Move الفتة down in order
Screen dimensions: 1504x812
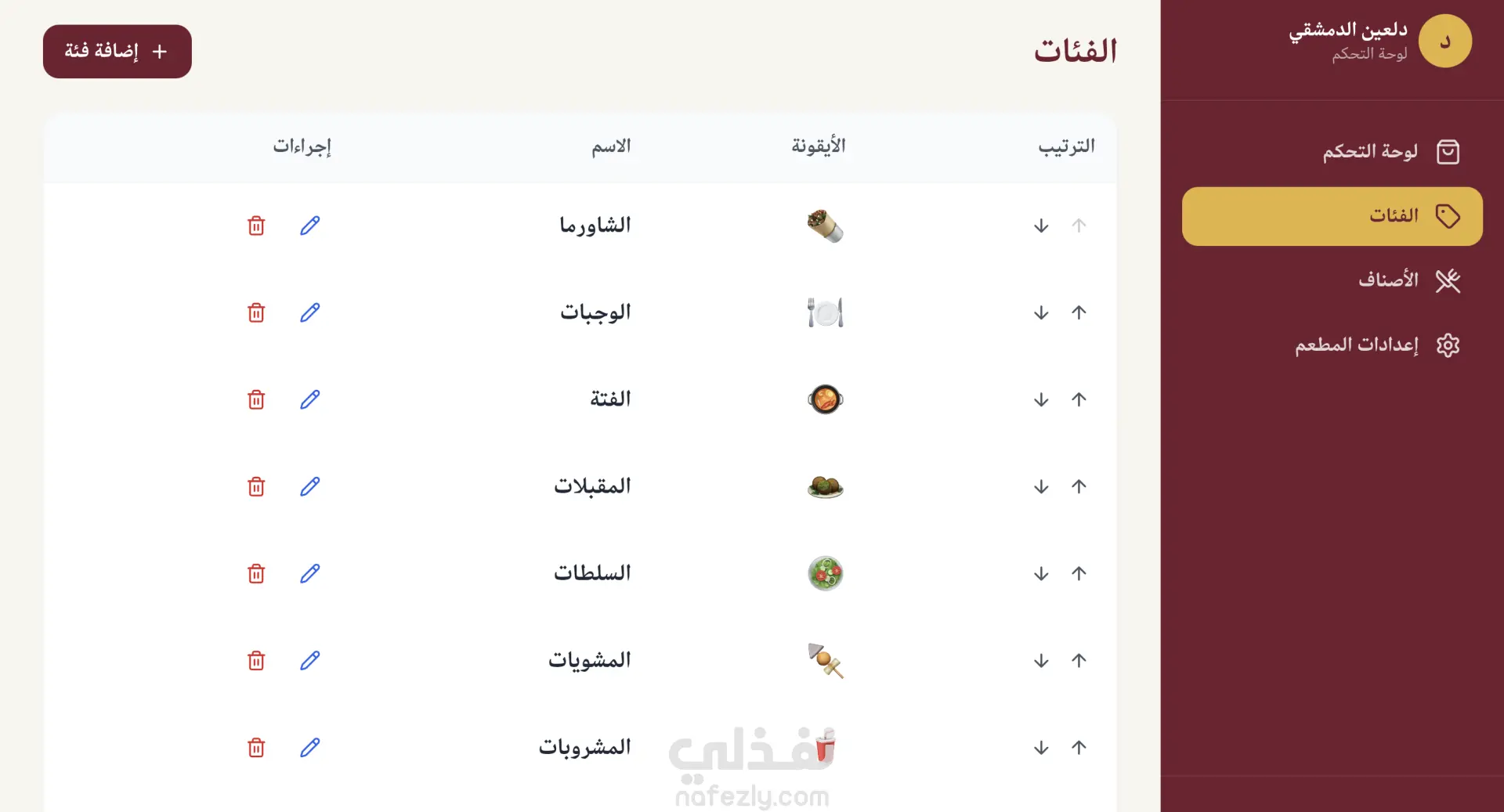(1041, 400)
